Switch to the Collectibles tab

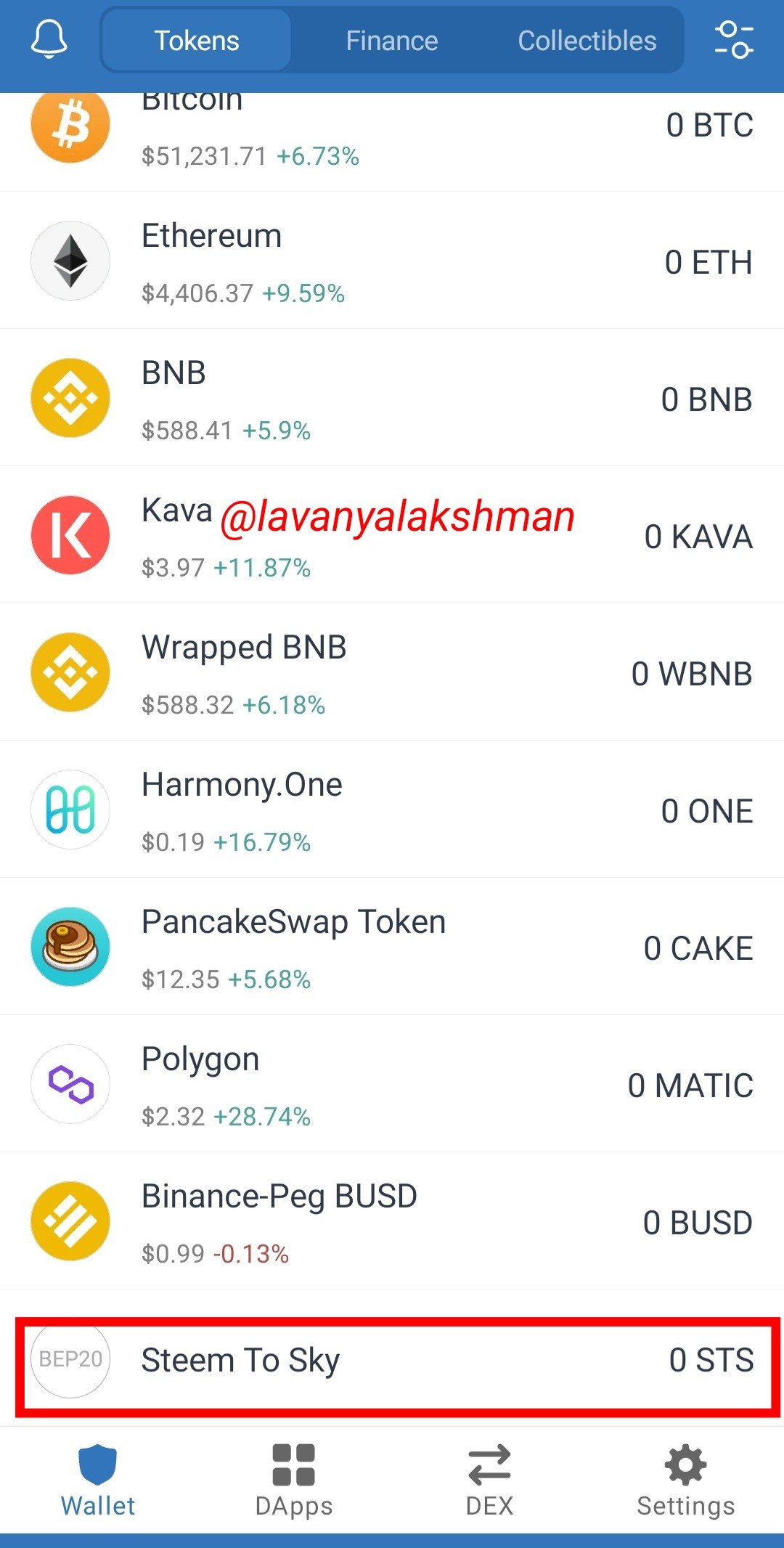(x=587, y=41)
